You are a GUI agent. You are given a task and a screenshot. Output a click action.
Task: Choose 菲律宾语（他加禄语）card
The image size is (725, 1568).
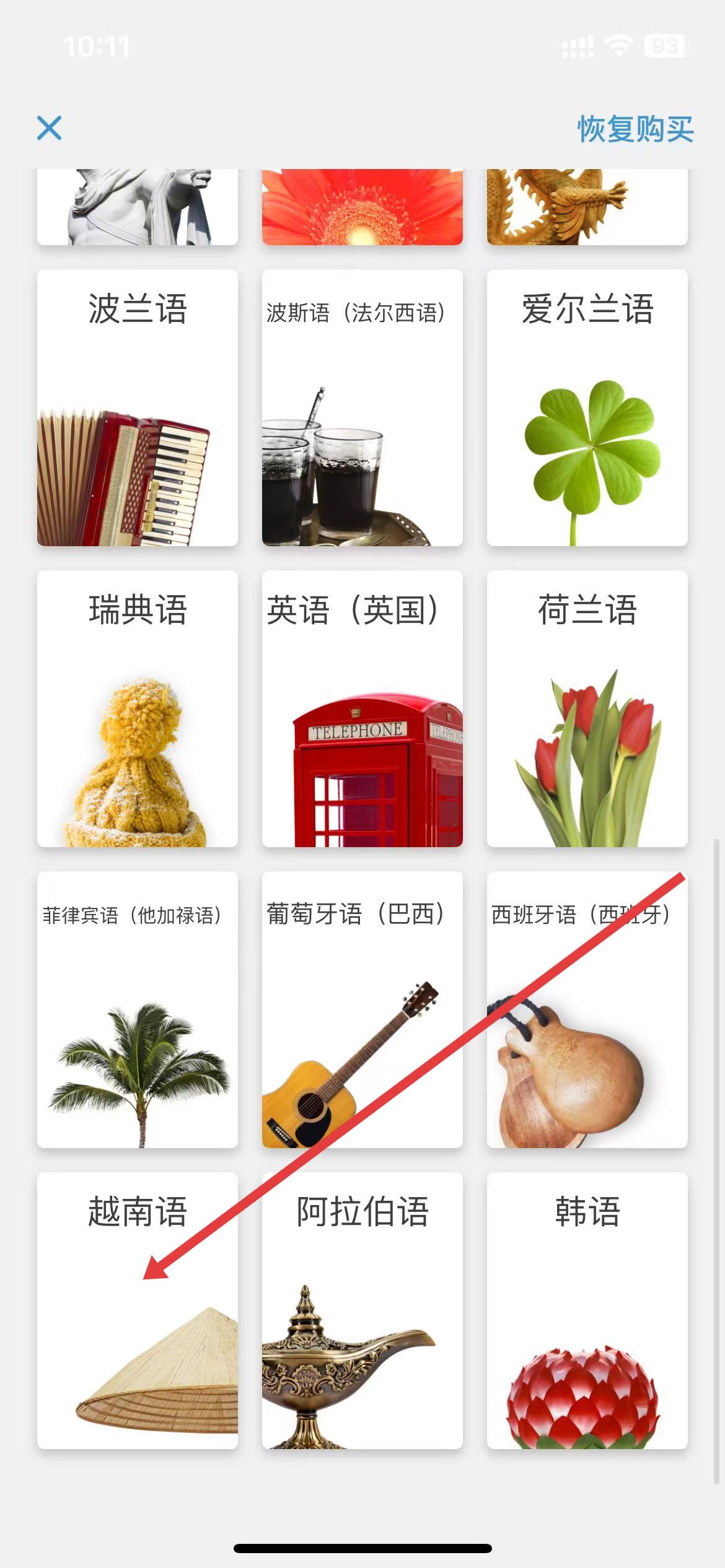pyautogui.click(x=138, y=1009)
